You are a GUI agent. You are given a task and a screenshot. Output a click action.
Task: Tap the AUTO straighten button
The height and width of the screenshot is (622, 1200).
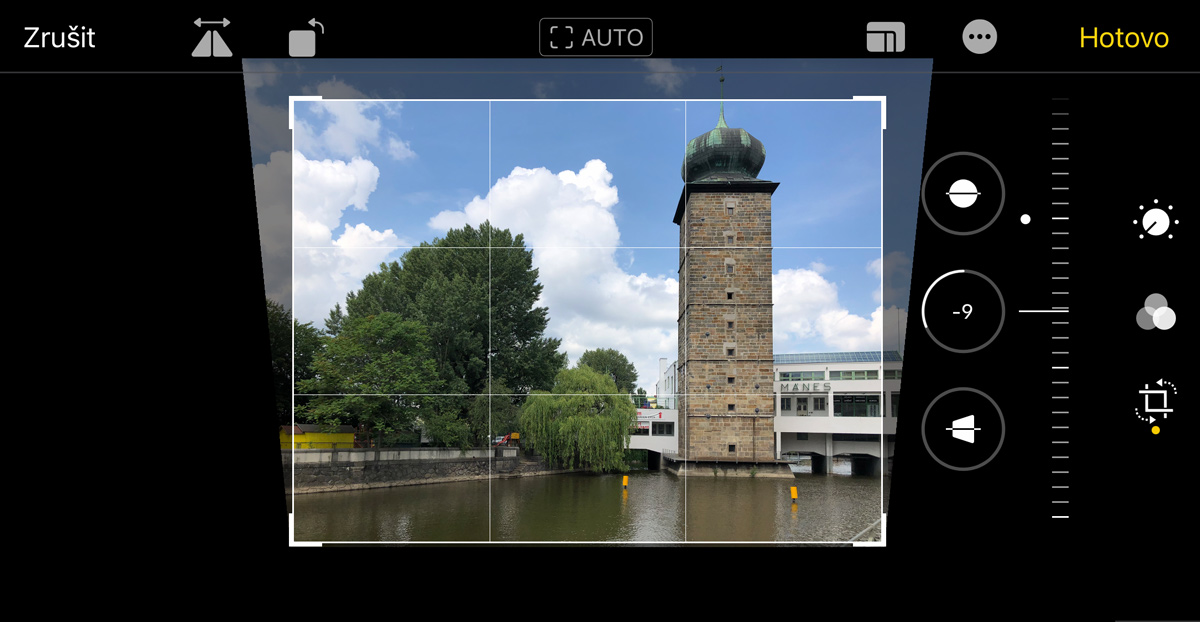pyautogui.click(x=596, y=38)
